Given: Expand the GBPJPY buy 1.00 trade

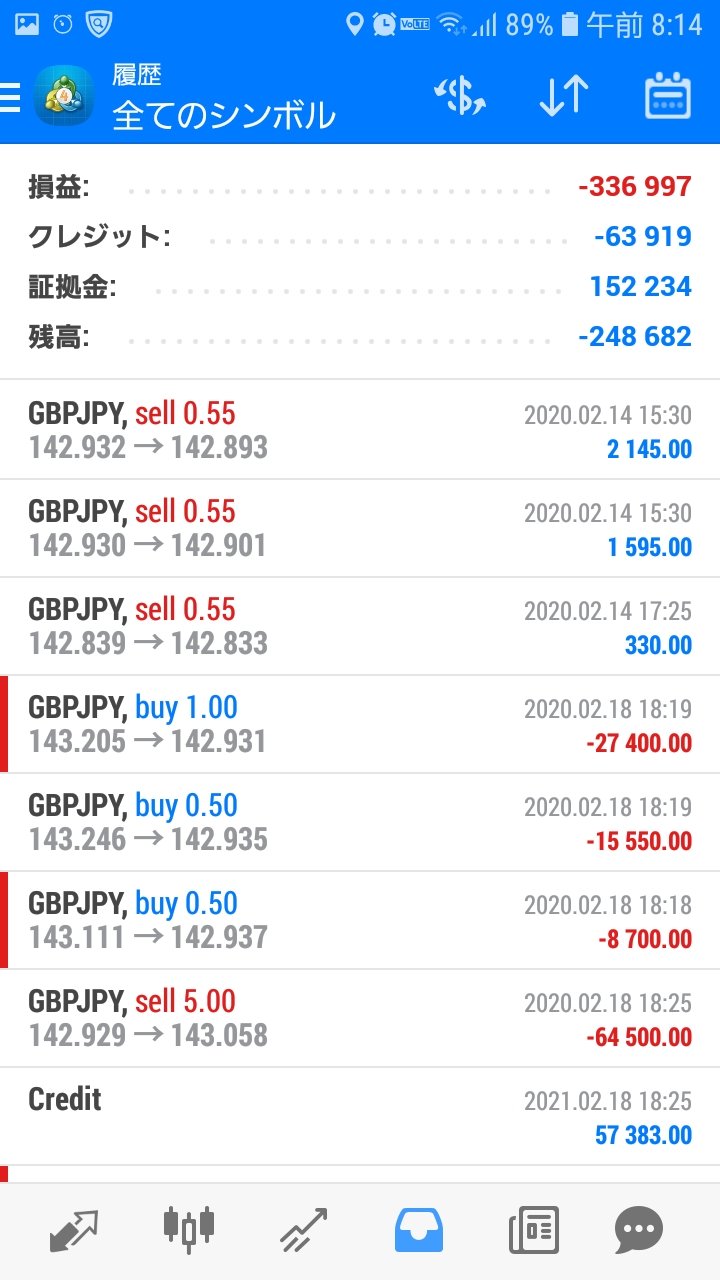Looking at the screenshot, I should 360,724.
